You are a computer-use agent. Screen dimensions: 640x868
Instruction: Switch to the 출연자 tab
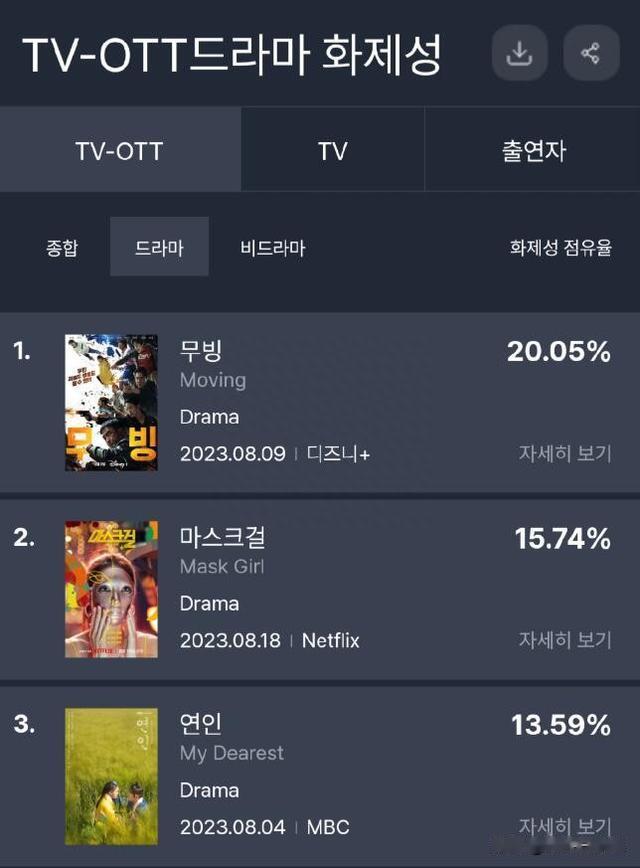533,150
